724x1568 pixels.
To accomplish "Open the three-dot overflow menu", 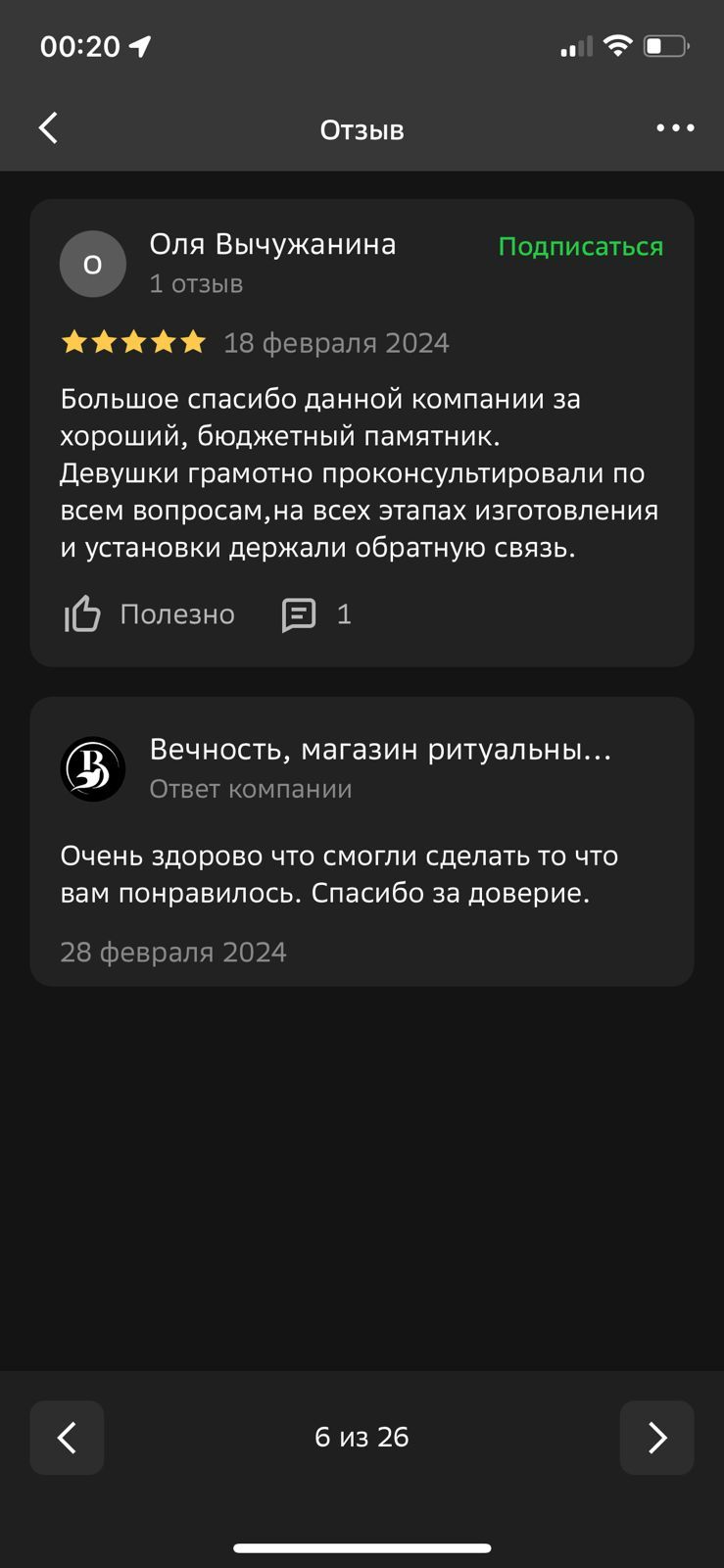I will 675,128.
